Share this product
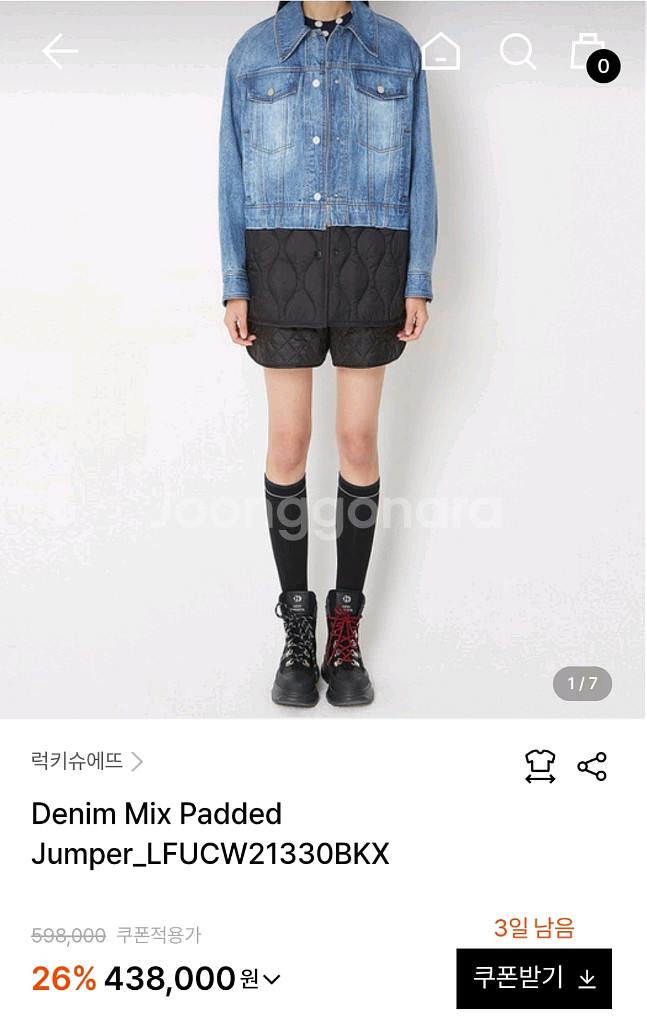 [x=592, y=766]
